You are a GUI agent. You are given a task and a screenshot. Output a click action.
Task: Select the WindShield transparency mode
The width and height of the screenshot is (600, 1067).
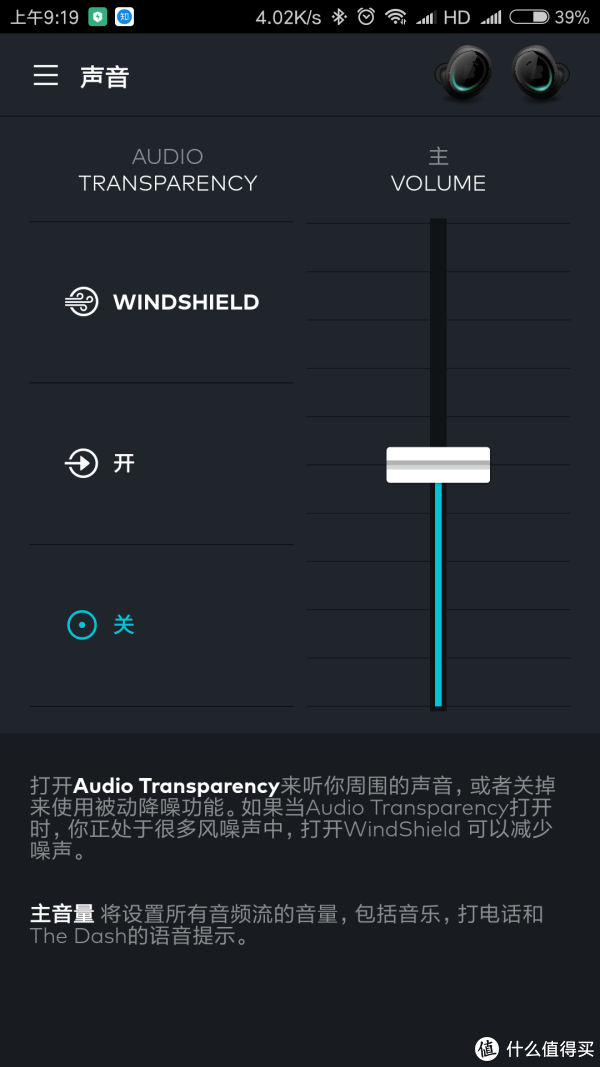[161, 302]
